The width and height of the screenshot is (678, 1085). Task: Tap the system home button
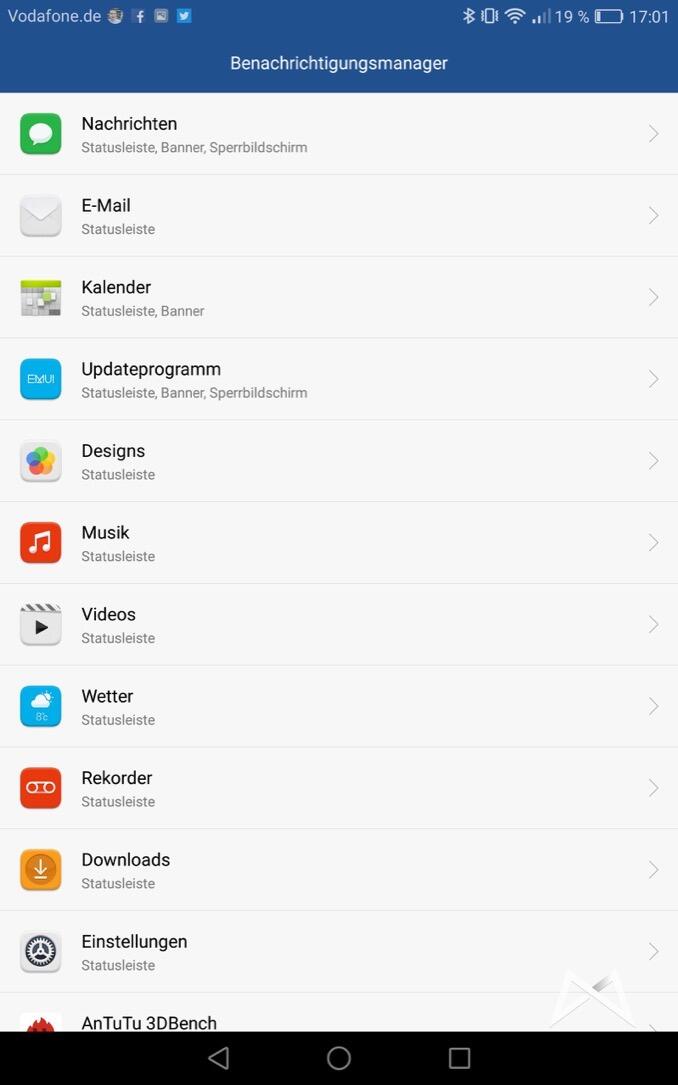[339, 1058]
